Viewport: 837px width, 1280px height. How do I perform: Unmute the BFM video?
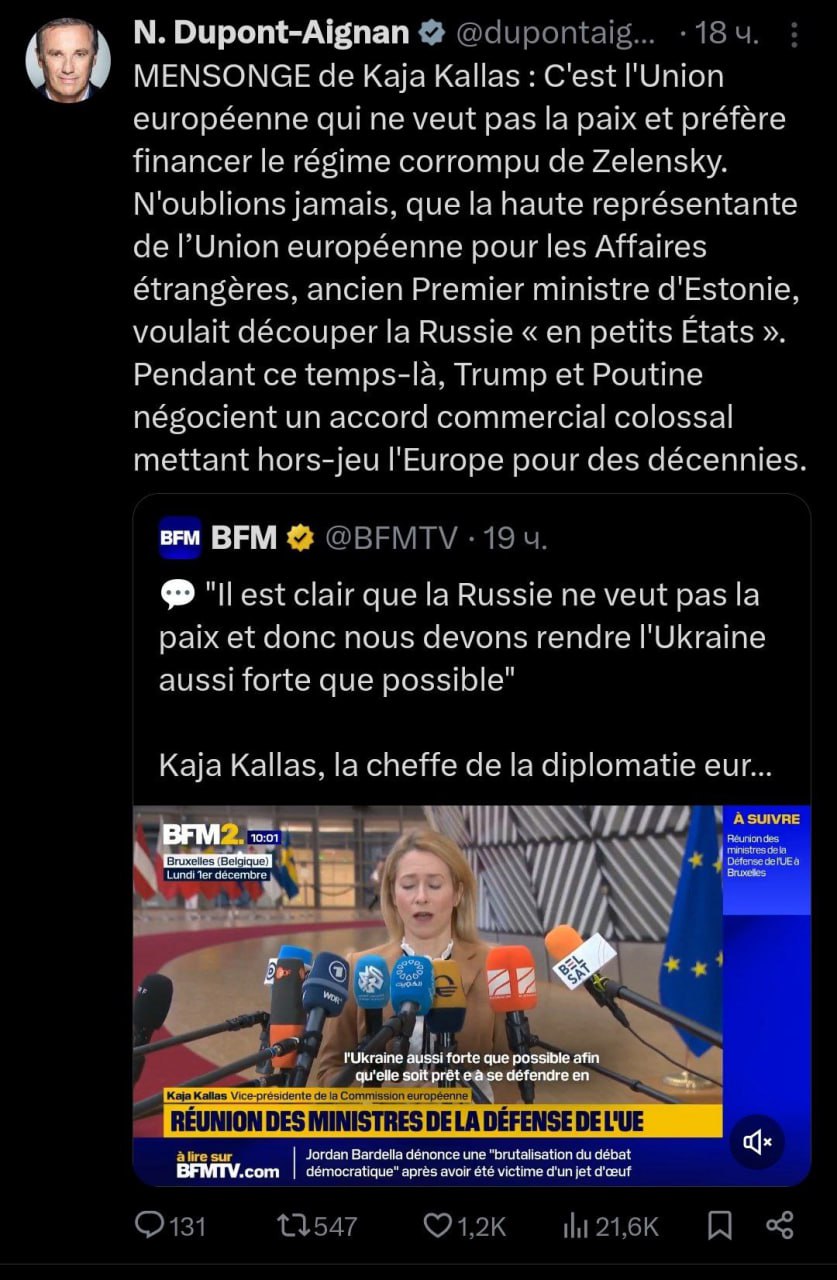coord(759,1142)
